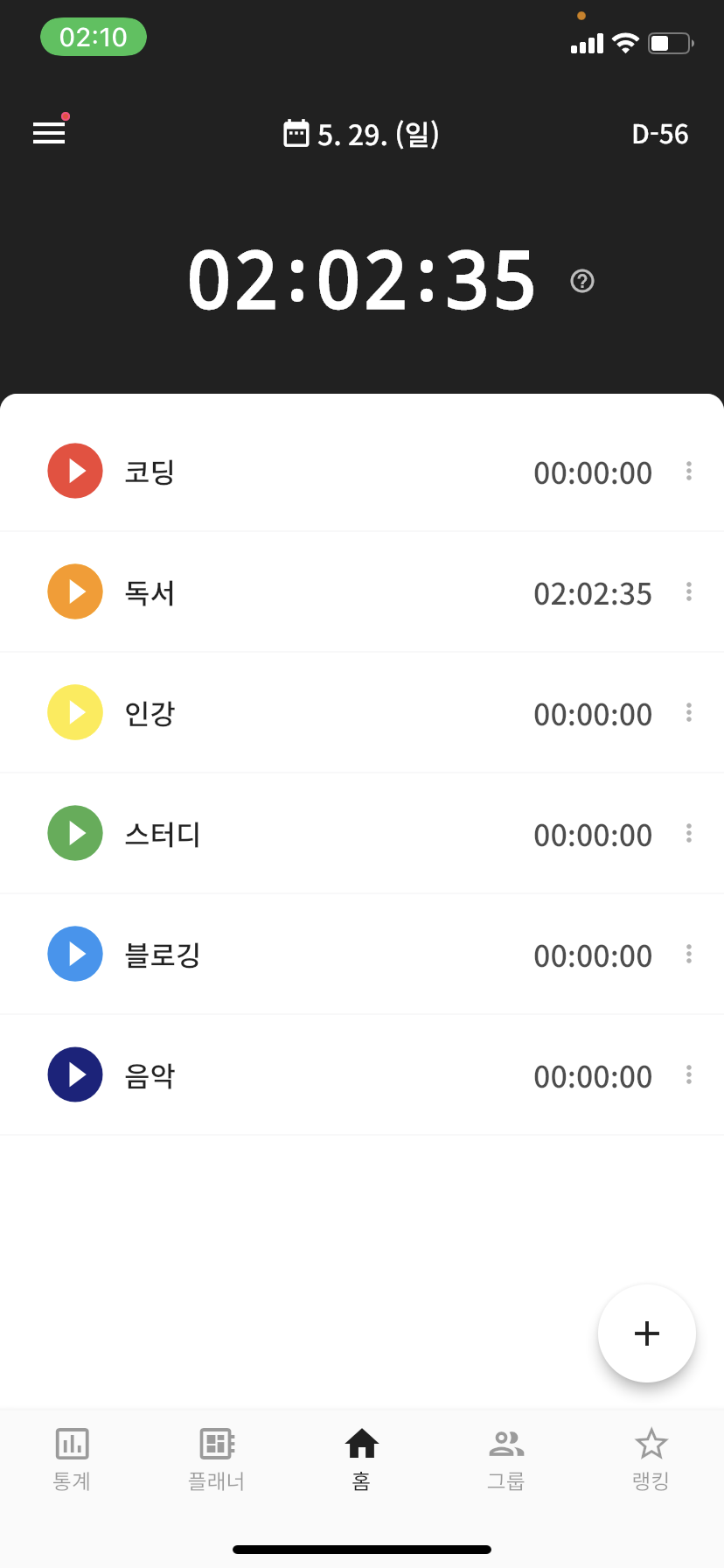This screenshot has height=1568, width=724.
Task: Open the help icon beside the total timer
Action: (x=582, y=281)
